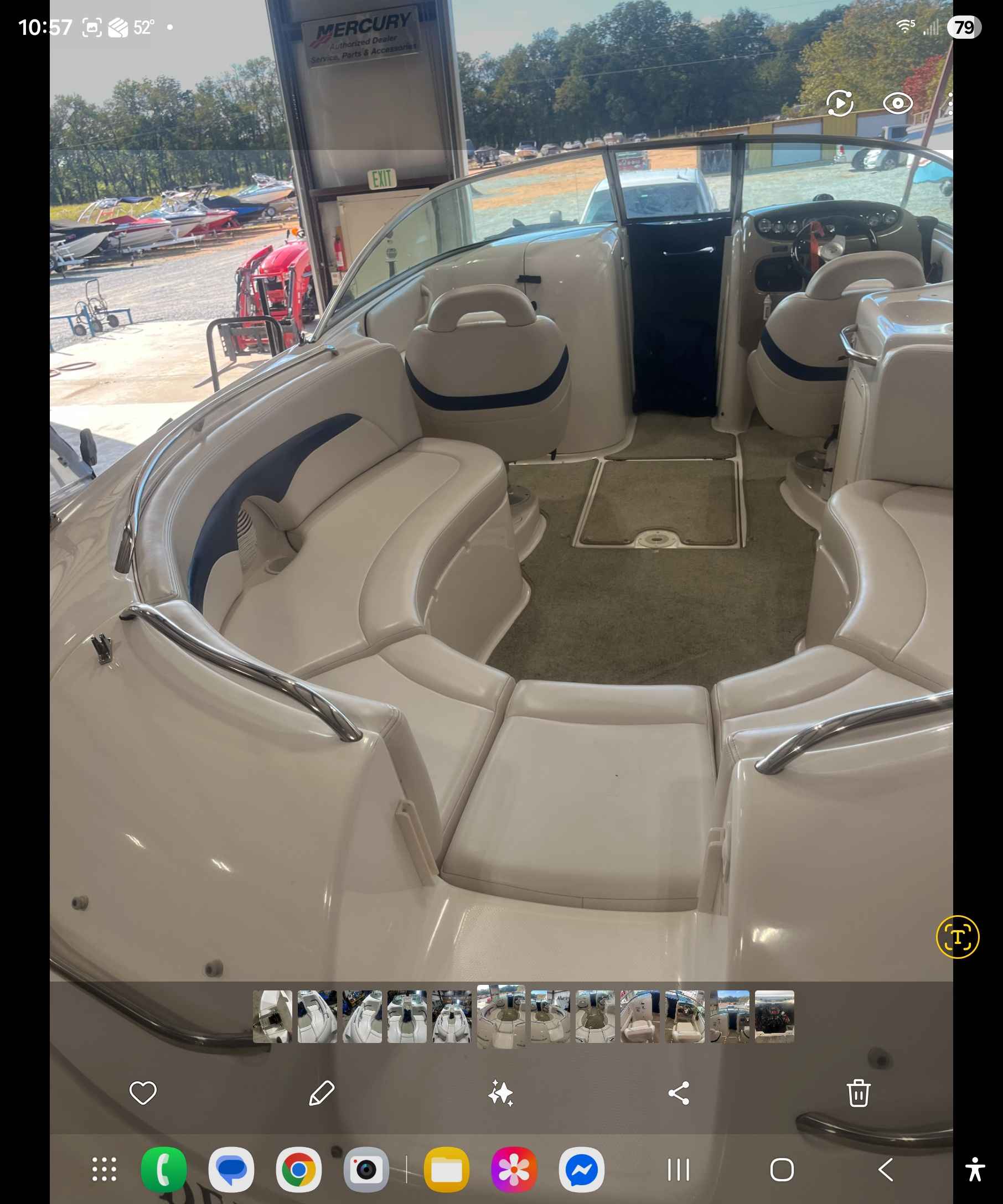Image resolution: width=1003 pixels, height=1204 pixels.
Task: Open the Phone app
Action: point(164,1169)
